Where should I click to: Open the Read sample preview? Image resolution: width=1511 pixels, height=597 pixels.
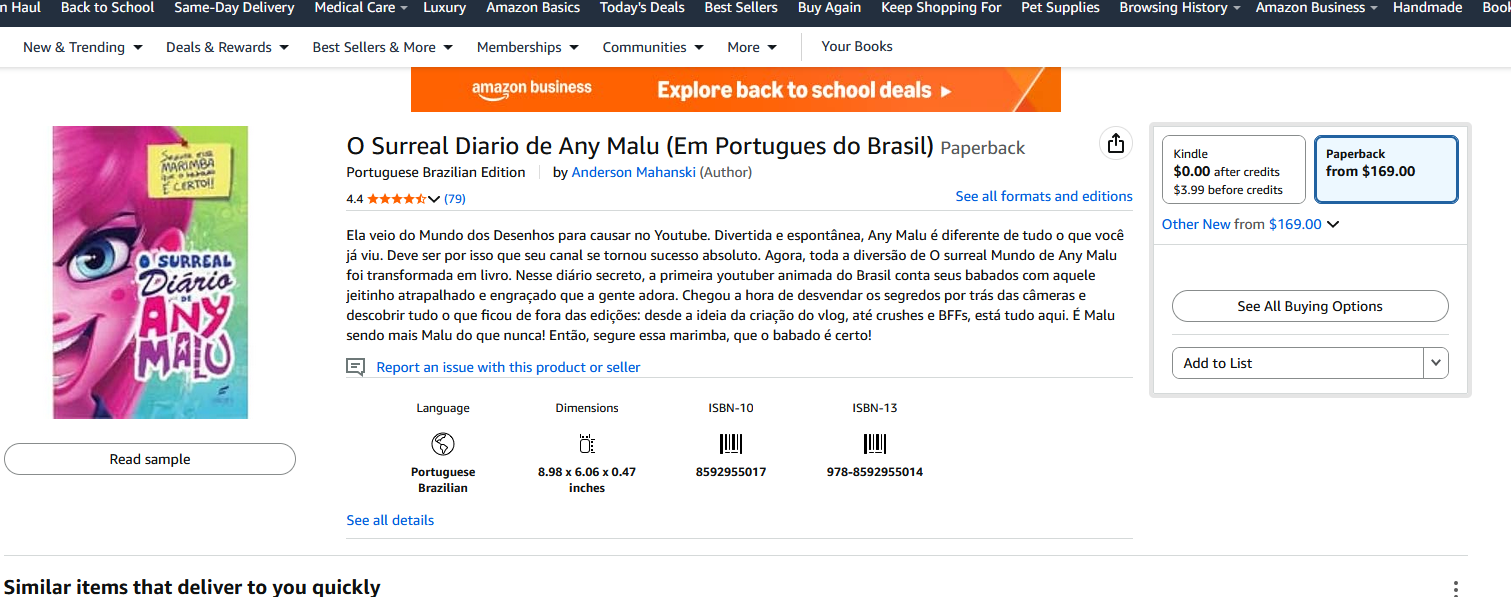point(150,459)
